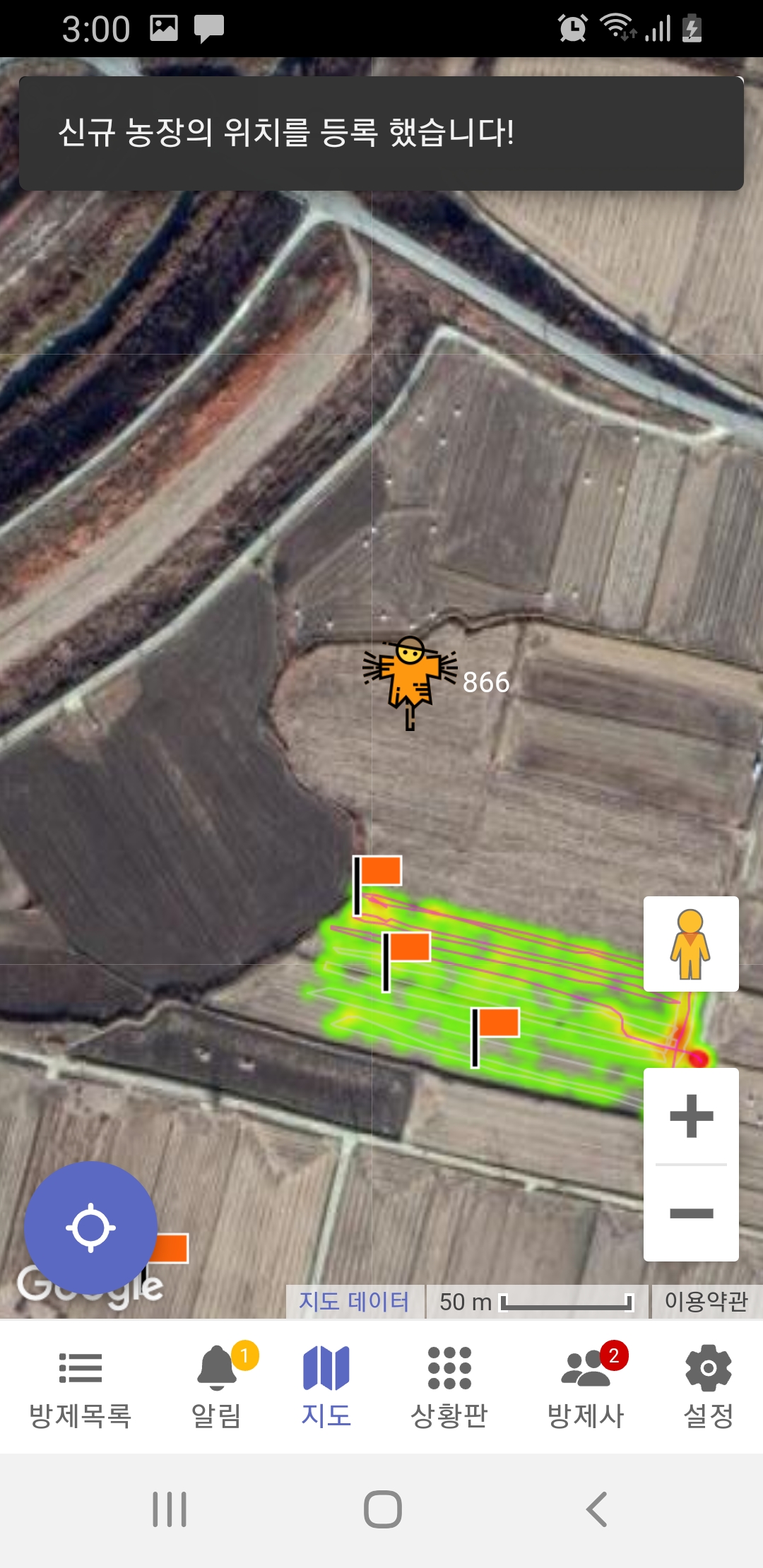
Task: Open Street View pegman
Action: (691, 944)
